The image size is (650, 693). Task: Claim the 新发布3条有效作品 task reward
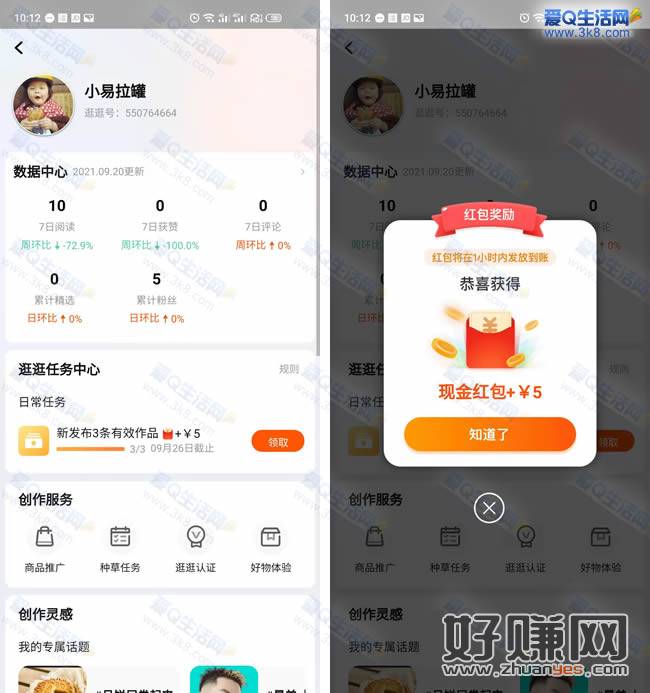pos(278,441)
